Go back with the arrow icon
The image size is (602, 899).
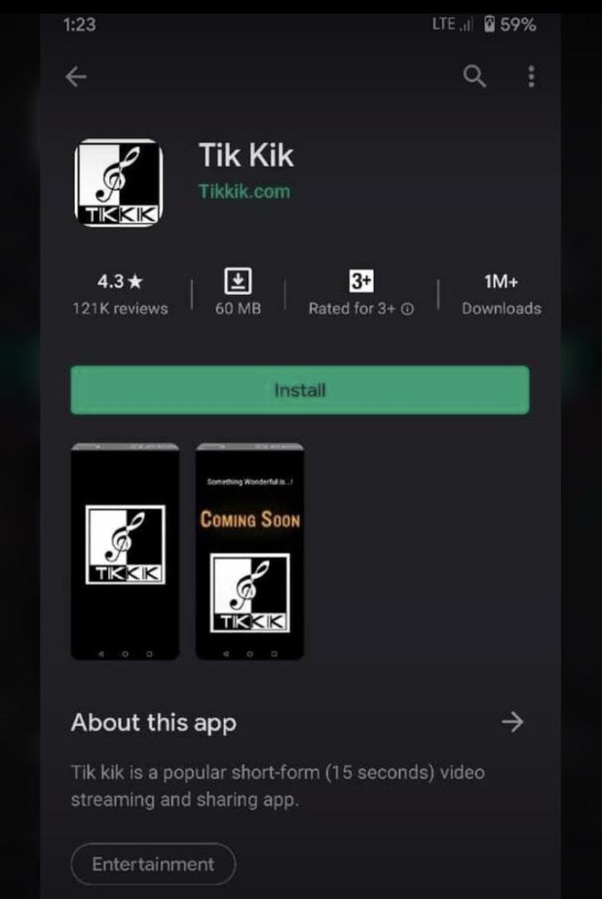pyautogui.click(x=76, y=77)
